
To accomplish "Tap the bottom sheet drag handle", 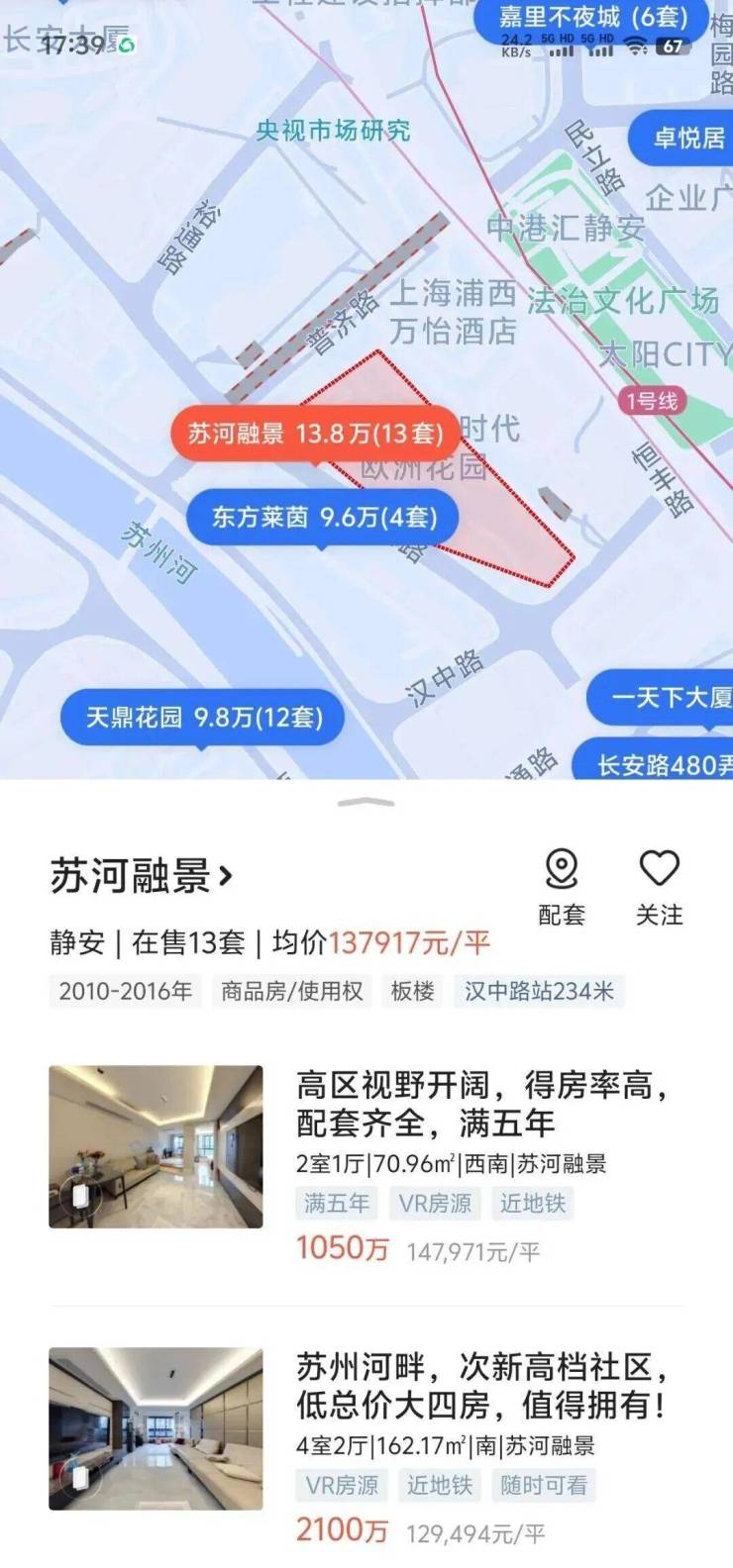I will 366,803.
